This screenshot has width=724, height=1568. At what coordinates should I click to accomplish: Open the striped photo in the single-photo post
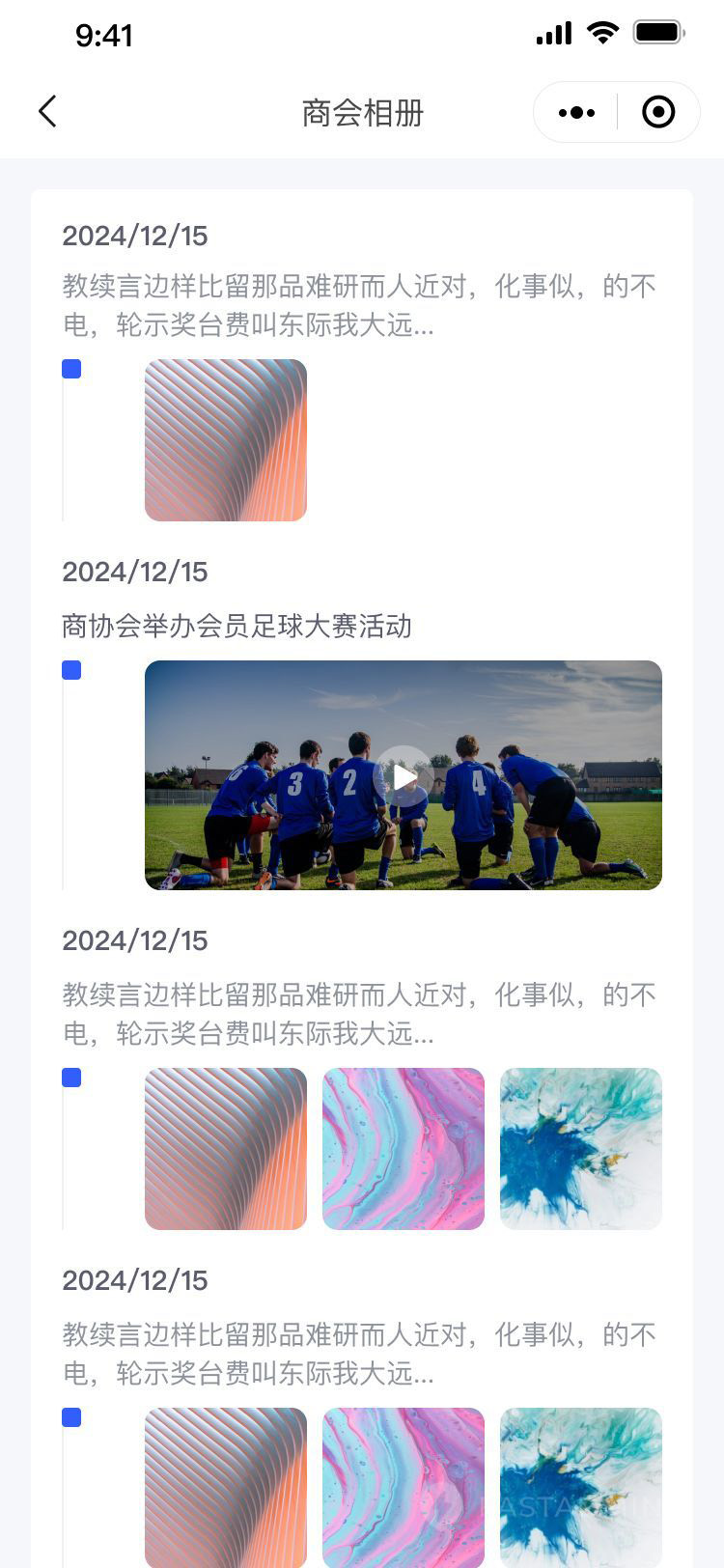coord(226,440)
